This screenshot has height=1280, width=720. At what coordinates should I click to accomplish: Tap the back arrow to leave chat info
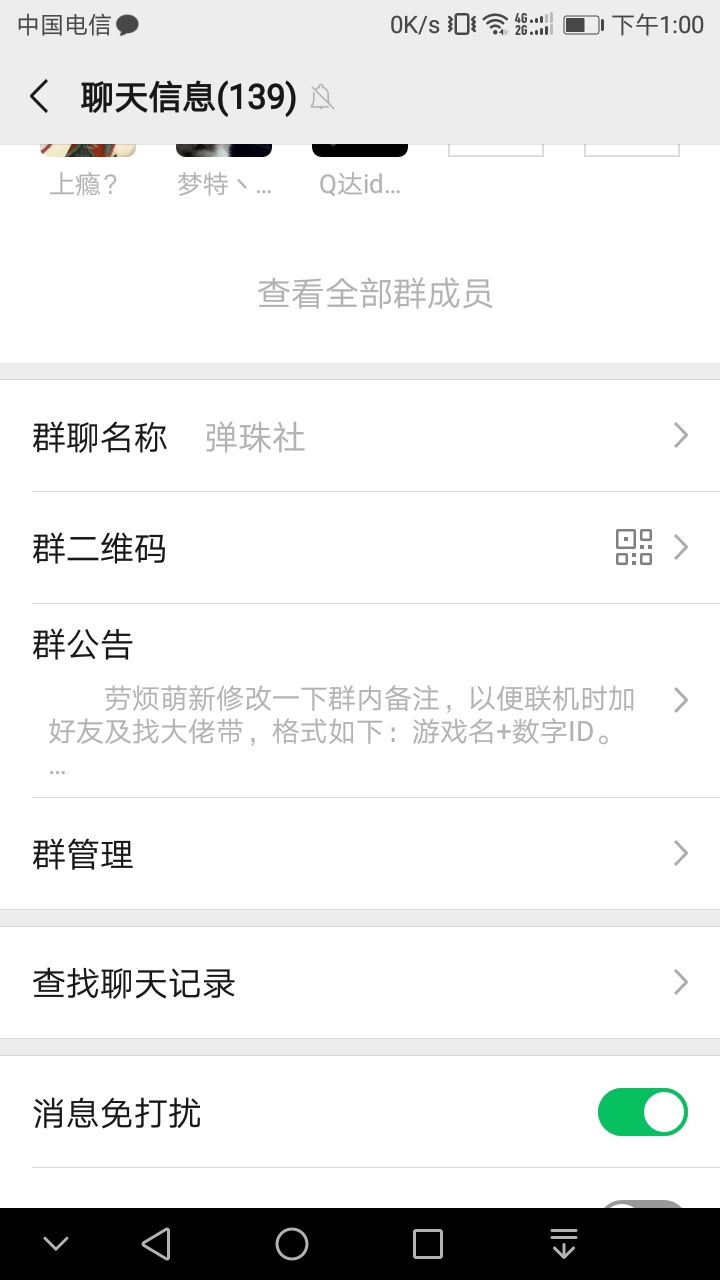[38, 97]
